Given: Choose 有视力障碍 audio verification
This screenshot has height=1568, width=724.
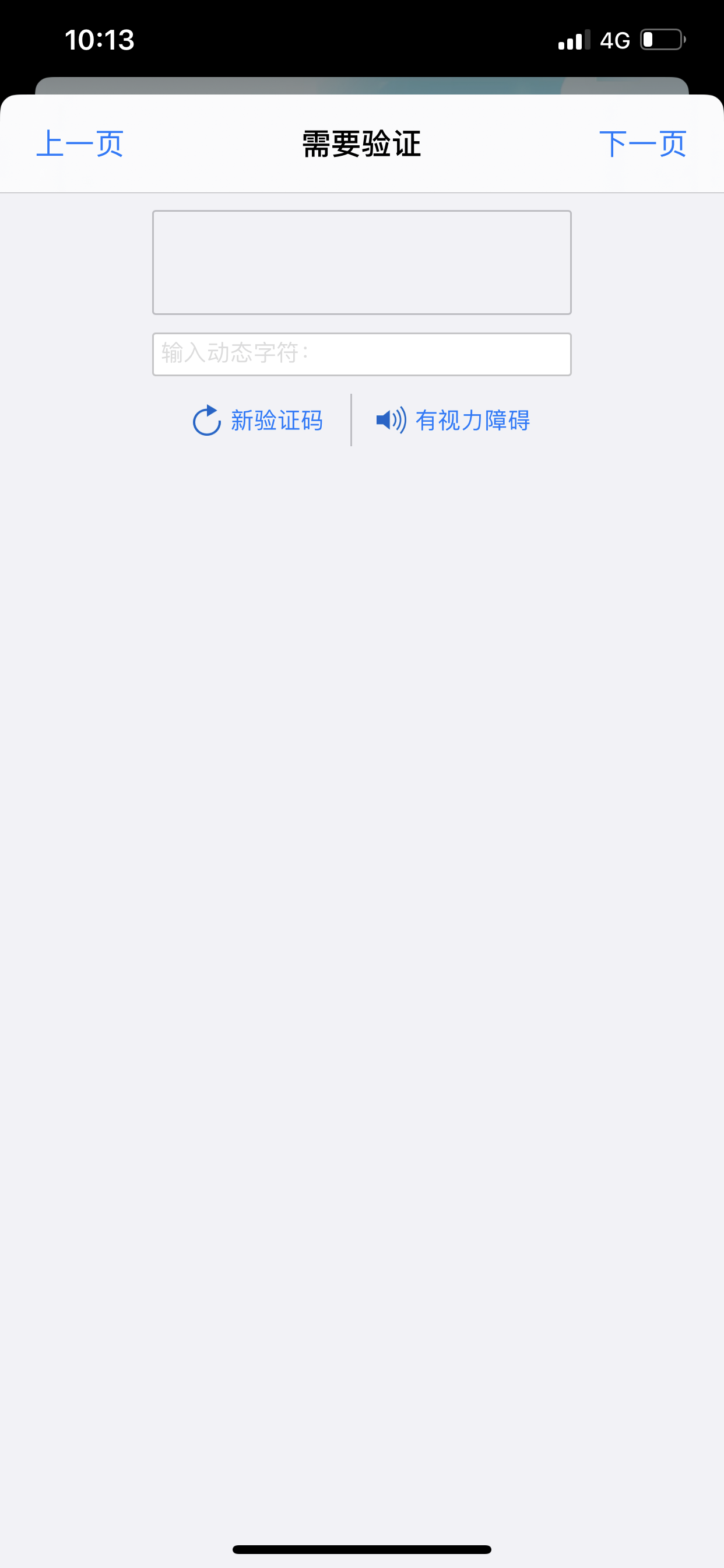Looking at the screenshot, I should 454,421.
